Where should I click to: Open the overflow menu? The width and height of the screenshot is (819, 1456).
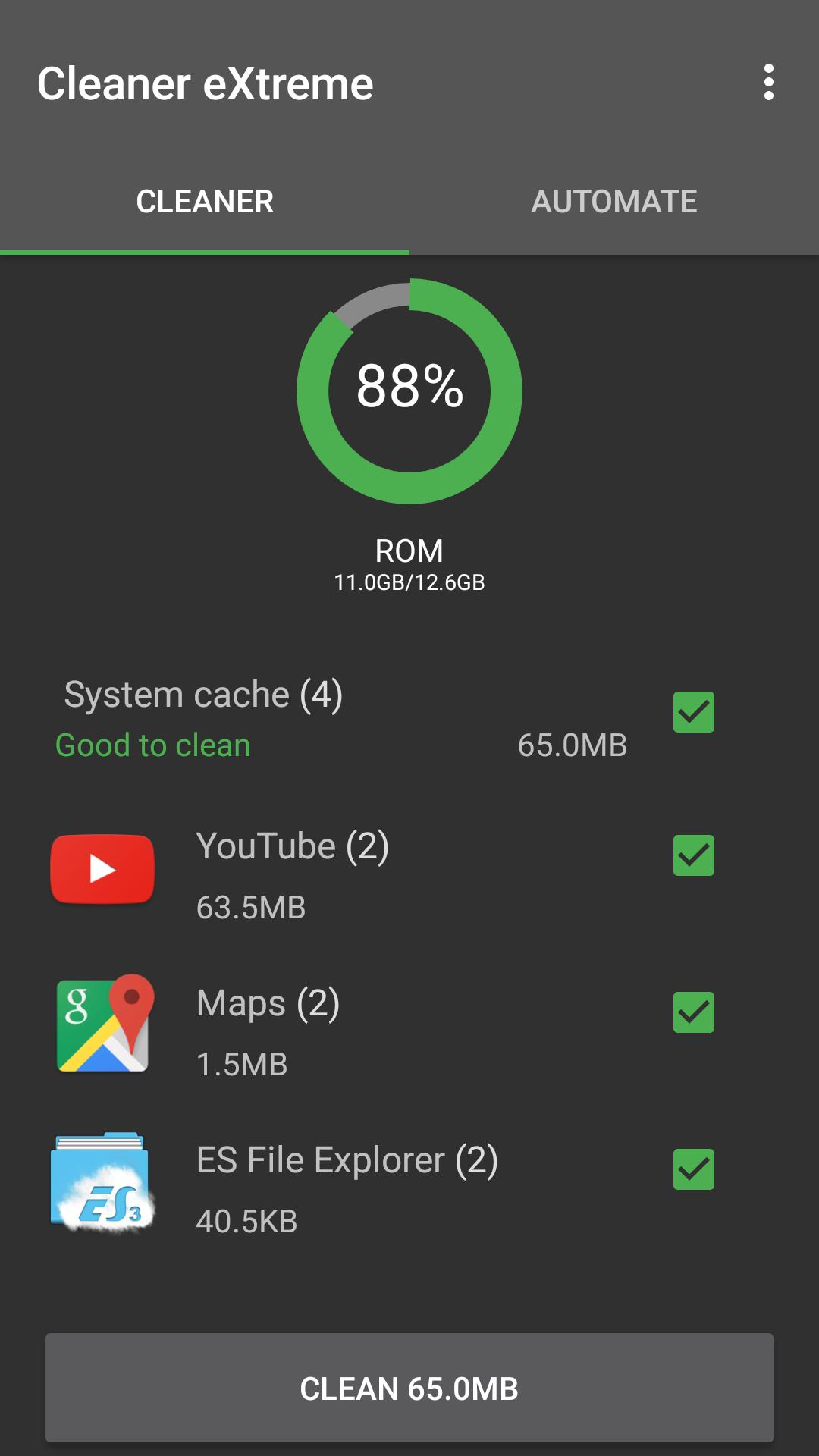[x=768, y=82]
